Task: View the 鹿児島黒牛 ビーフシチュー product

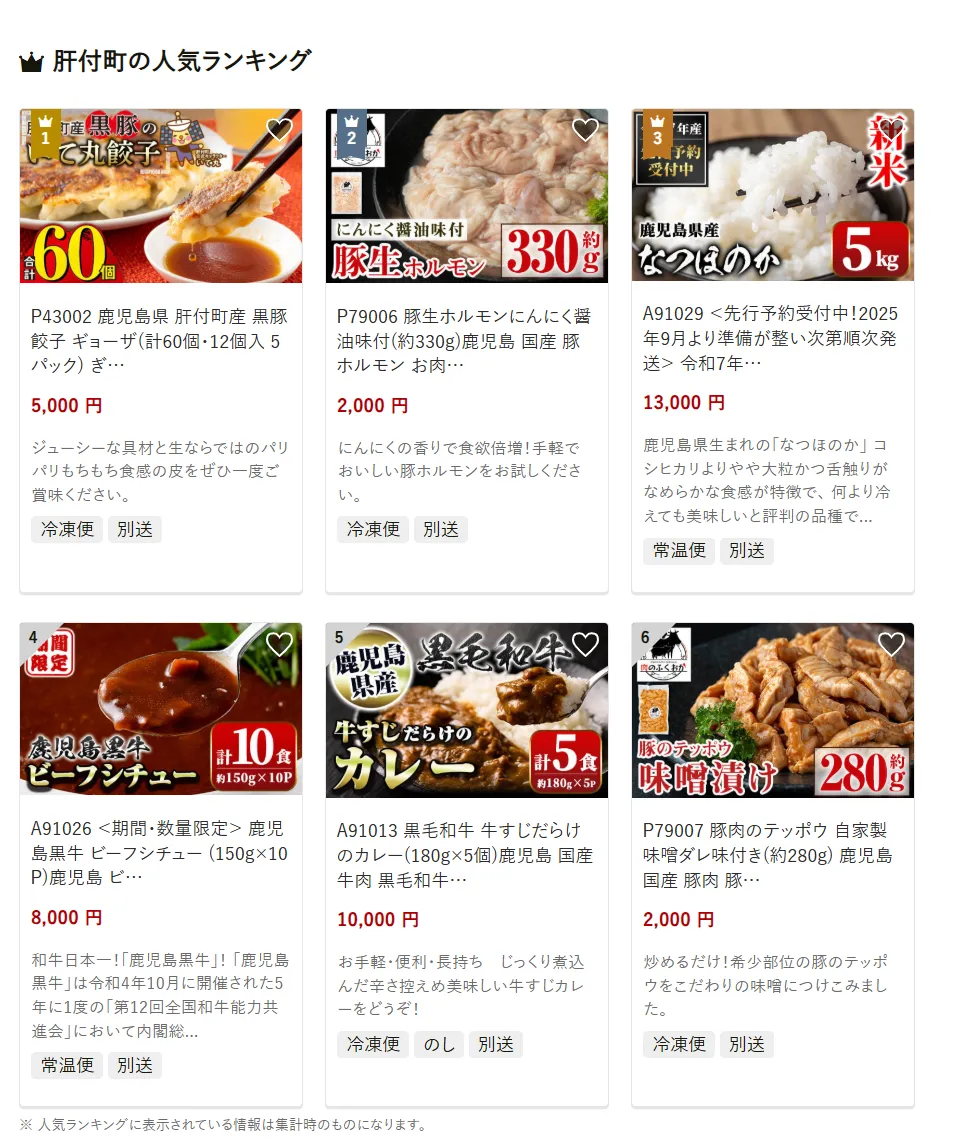Action: 160,853
